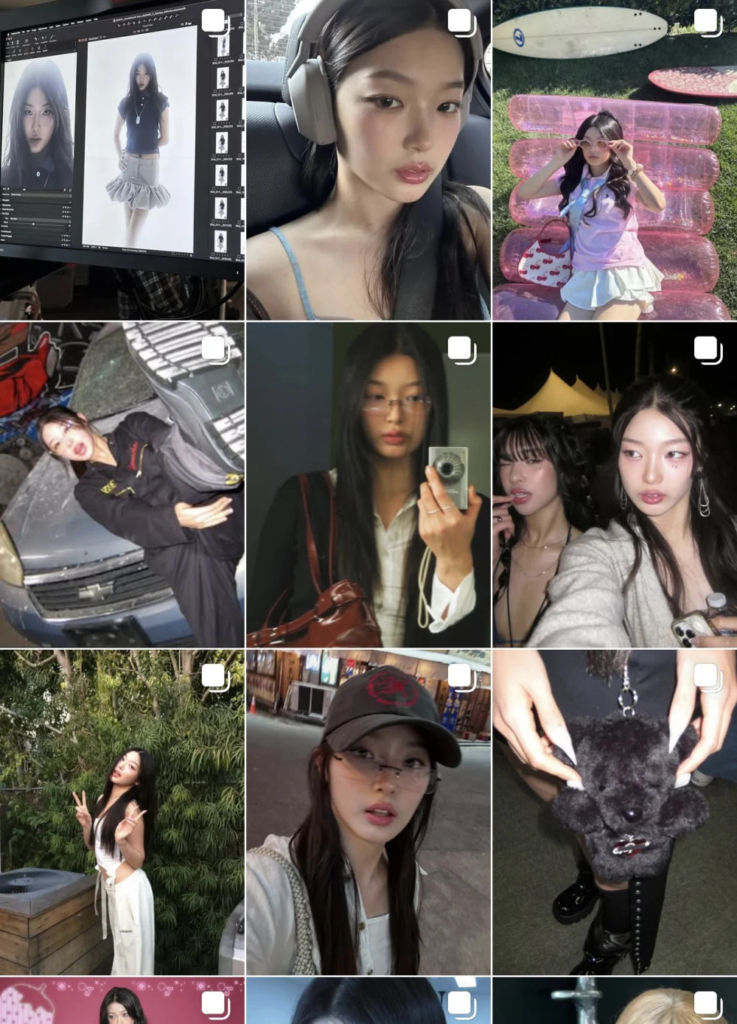The width and height of the screenshot is (737, 1024).
Task: Open the selfie post with dark cap
Action: coord(368,812)
